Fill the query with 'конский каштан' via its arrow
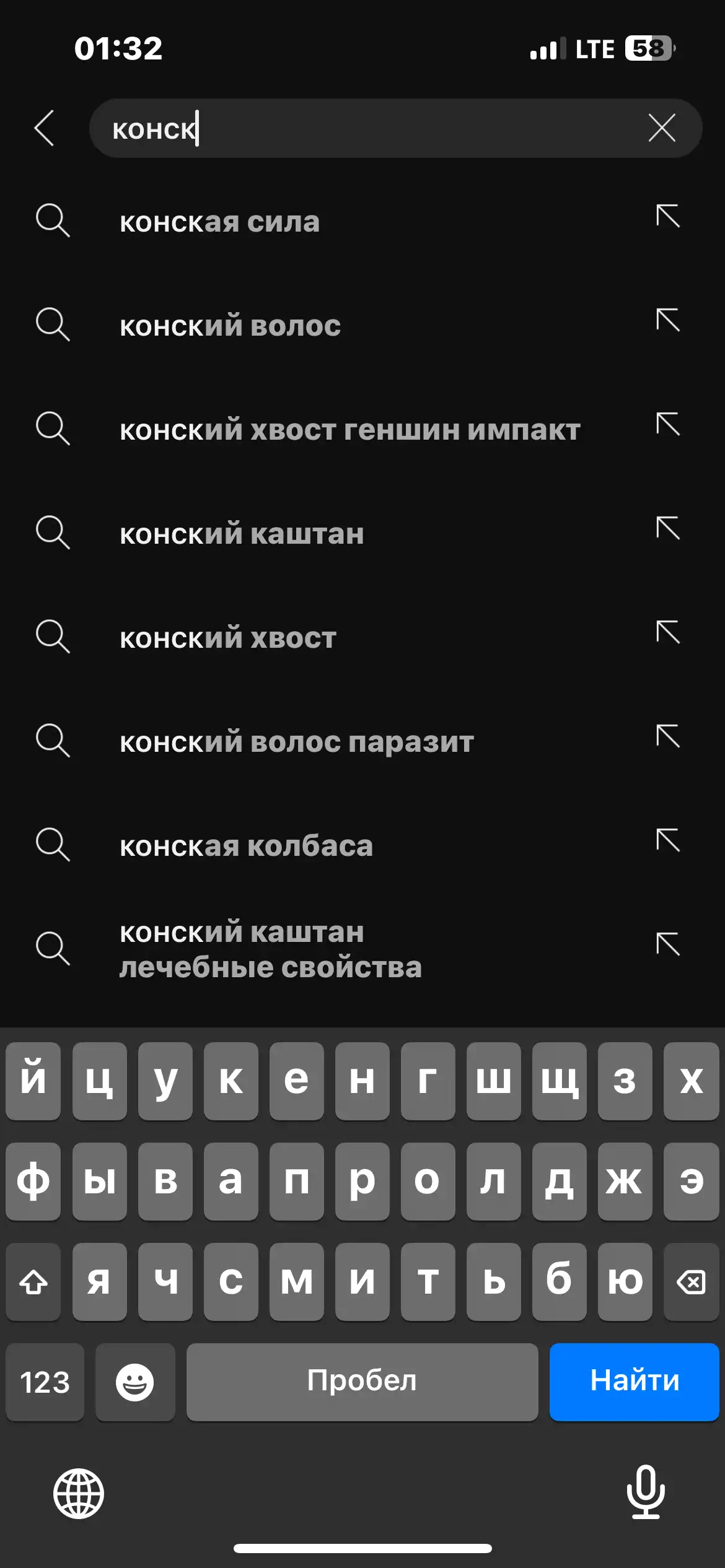 coord(668,528)
